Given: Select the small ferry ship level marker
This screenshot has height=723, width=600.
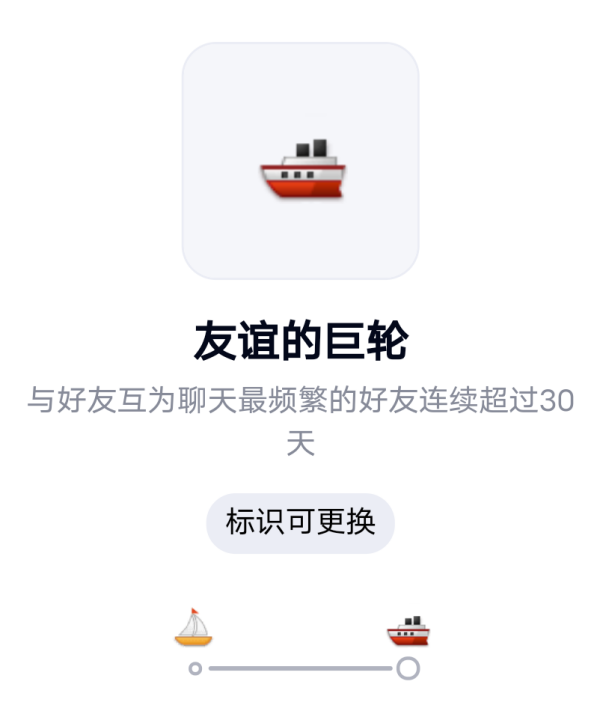Looking at the screenshot, I should coord(408,632).
